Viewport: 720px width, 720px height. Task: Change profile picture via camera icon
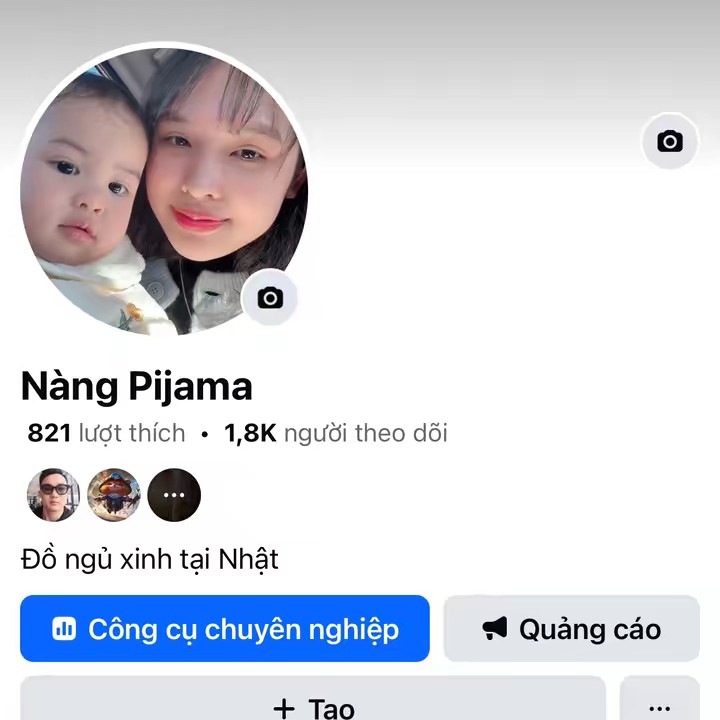(269, 298)
